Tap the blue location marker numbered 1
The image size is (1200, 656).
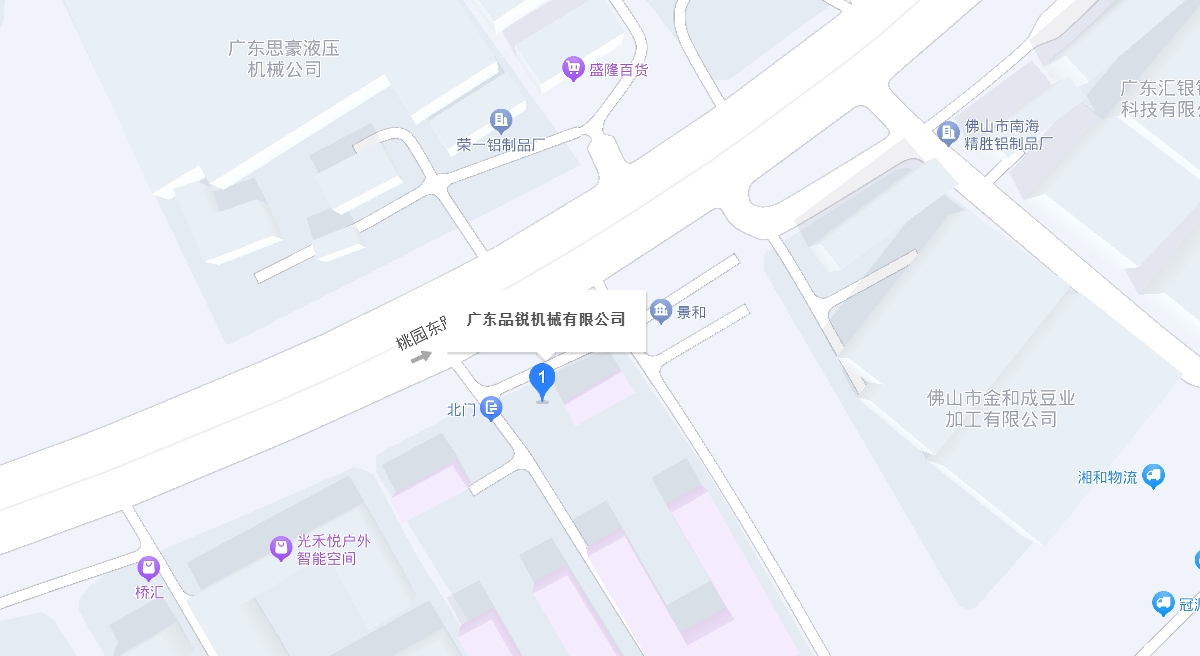pos(541,380)
